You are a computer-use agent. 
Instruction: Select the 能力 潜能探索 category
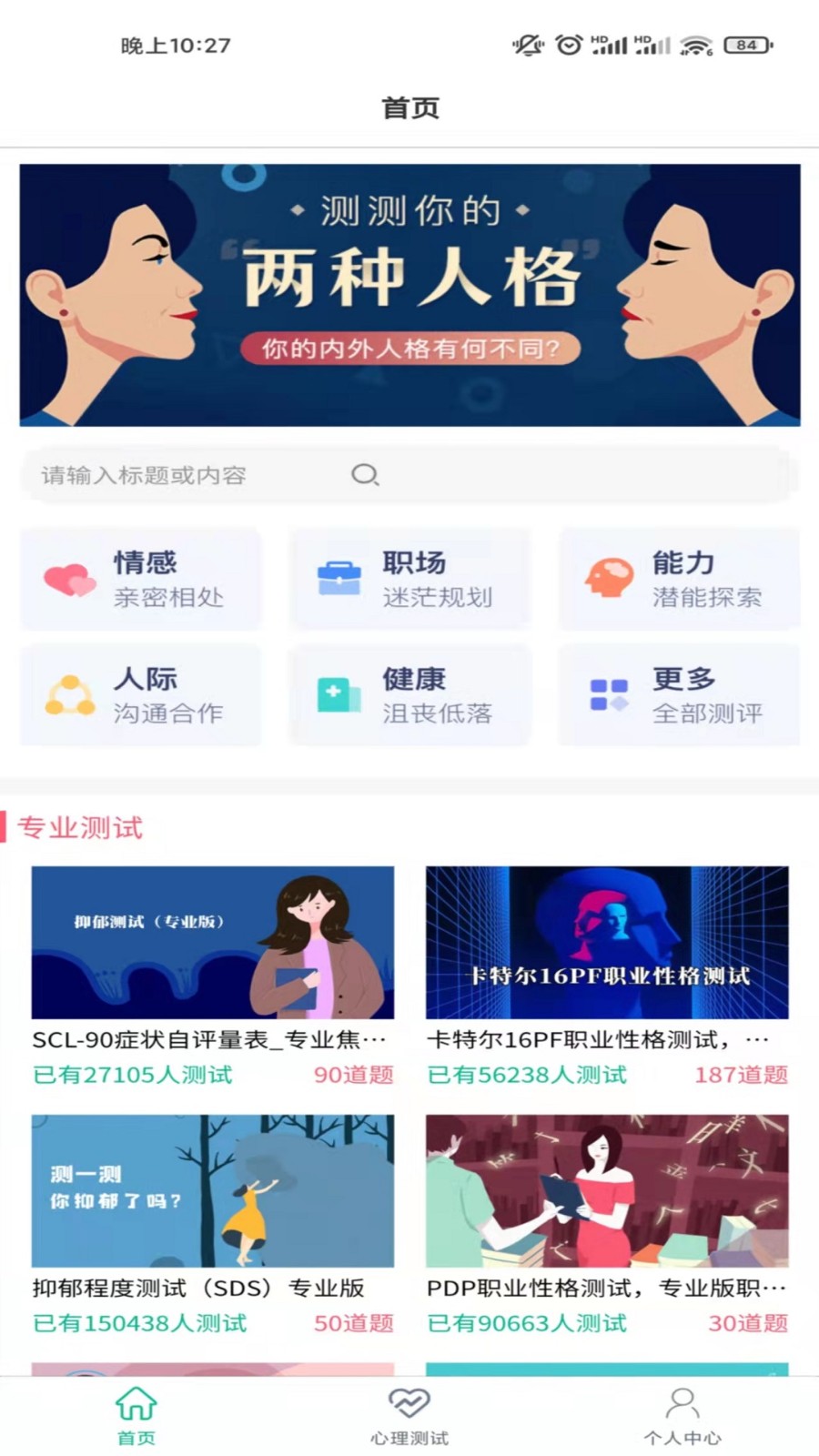pyautogui.click(x=679, y=579)
